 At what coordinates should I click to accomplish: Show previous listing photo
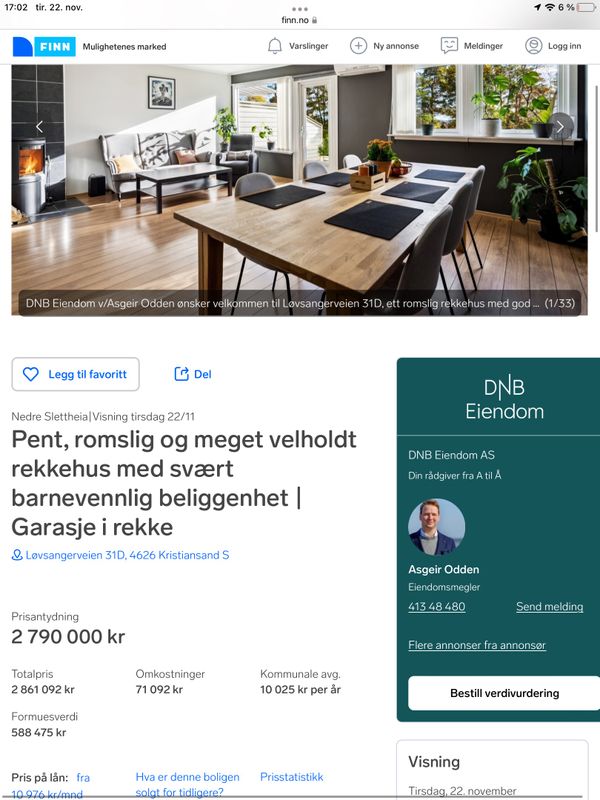point(39,127)
